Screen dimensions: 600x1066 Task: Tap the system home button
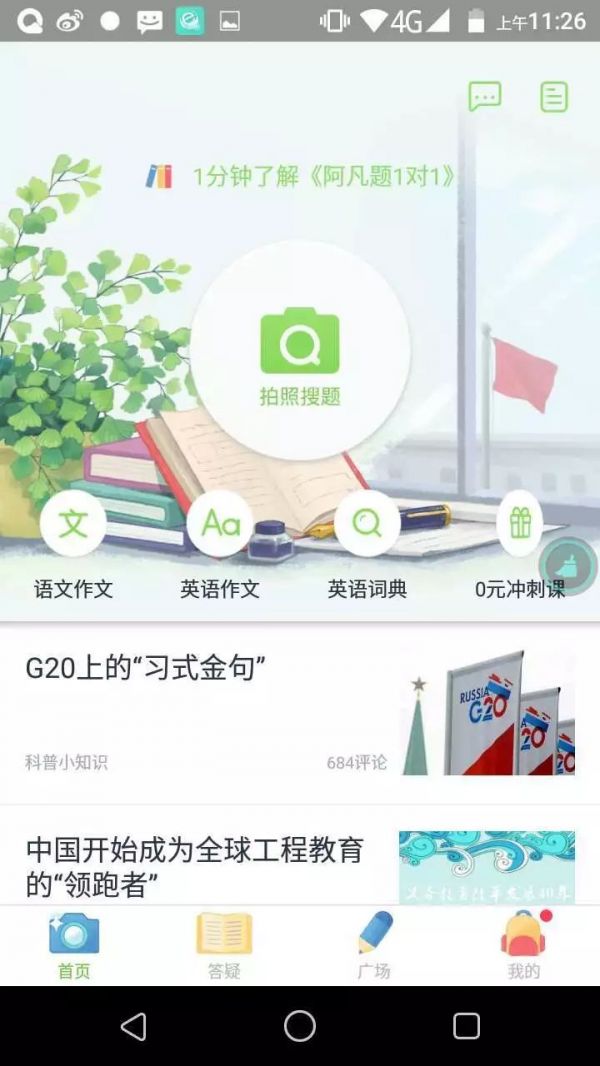300,1026
